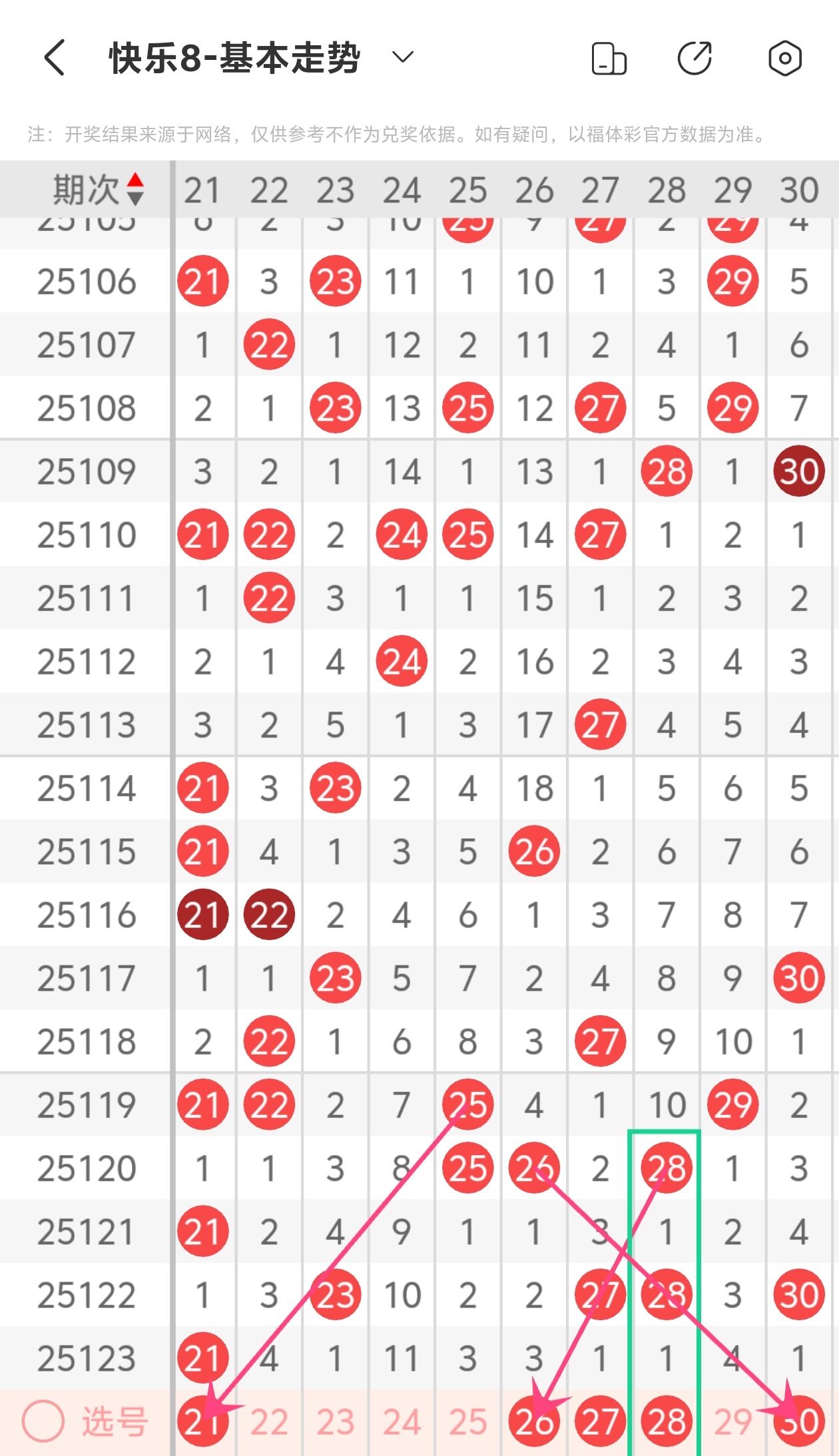Expand the 快乐8-基本走势 chart dropdown
Viewport: 839px width, 1456px height.
tap(402, 58)
